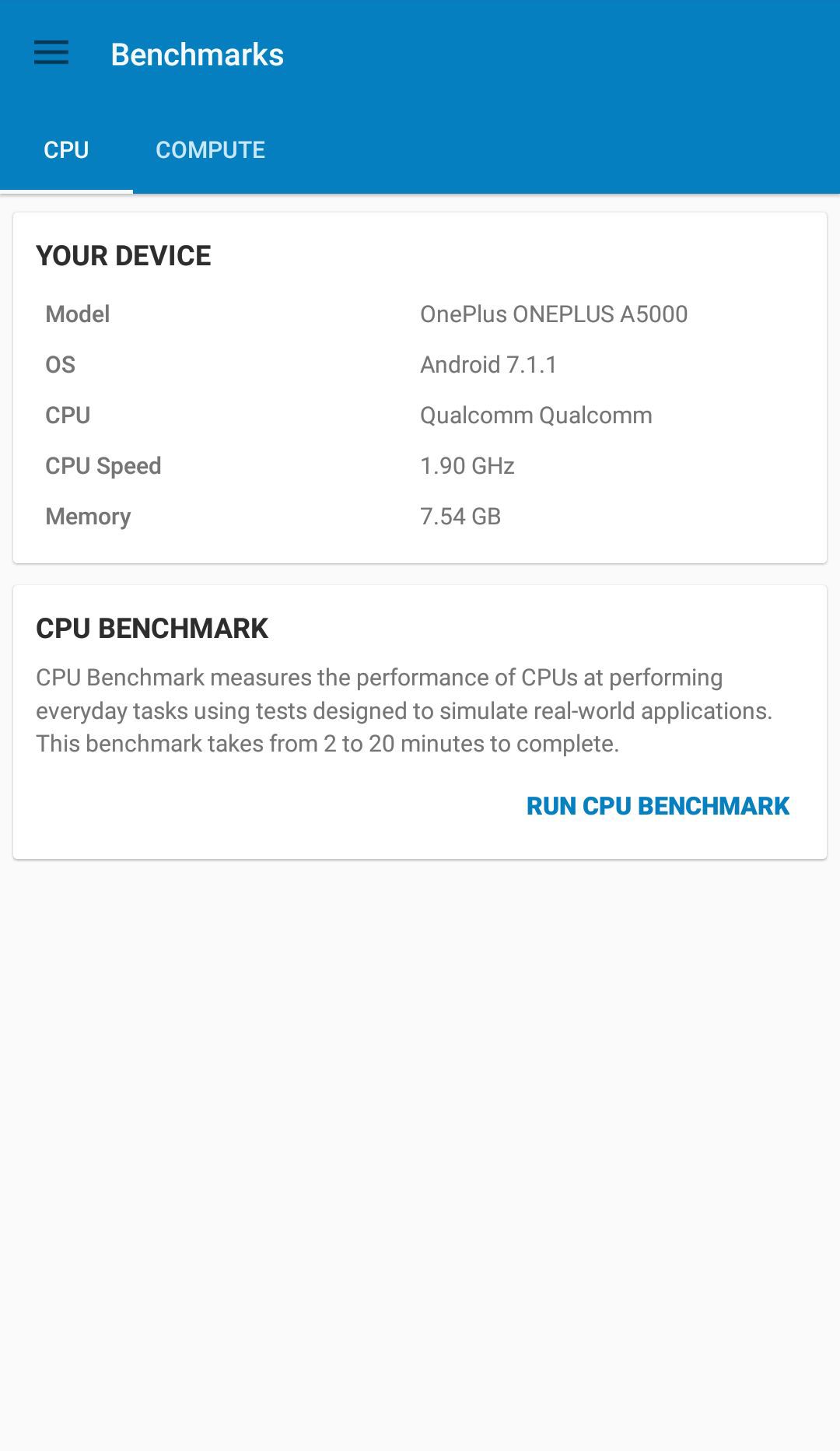Image resolution: width=840 pixels, height=1451 pixels.
Task: Select the CPU tab
Action: pyautogui.click(x=66, y=149)
